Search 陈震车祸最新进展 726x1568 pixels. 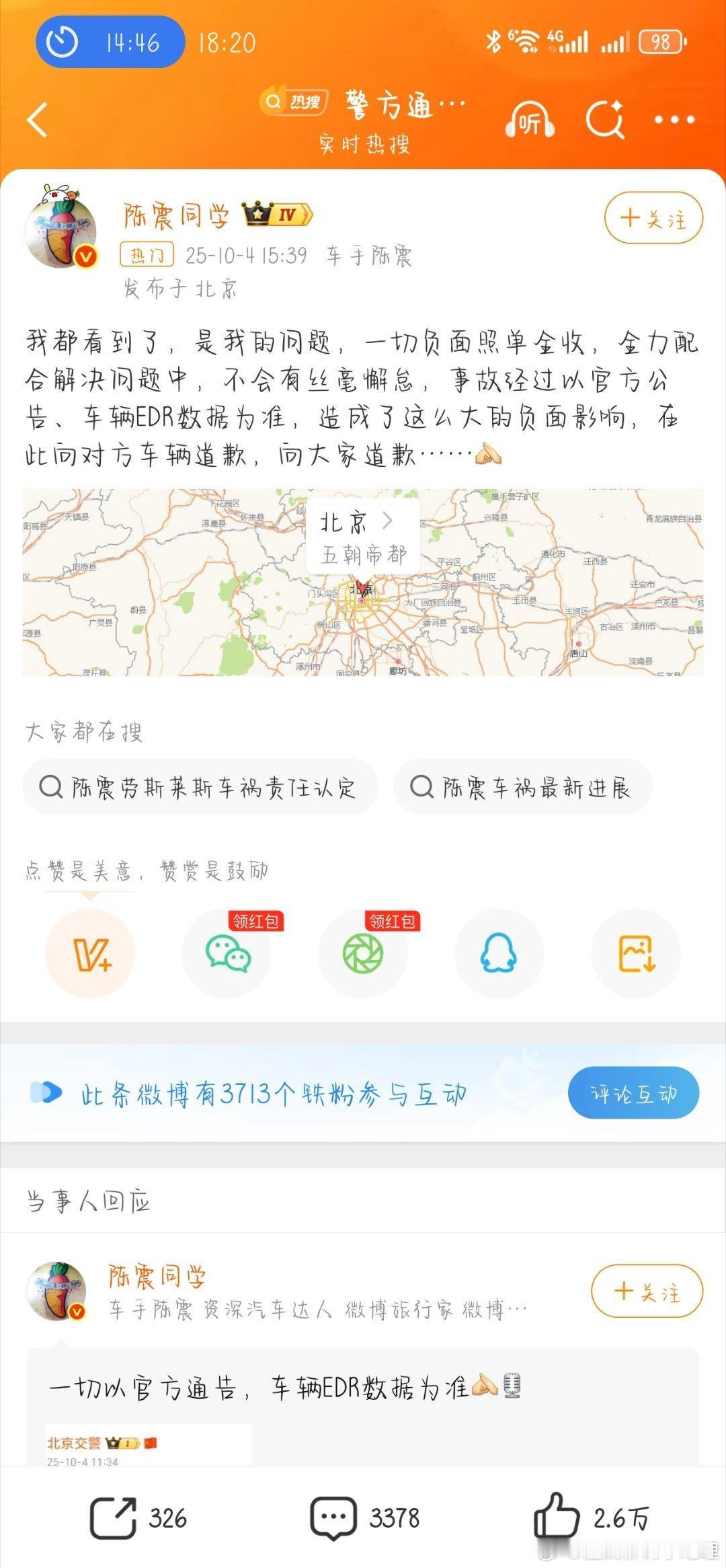pyautogui.click(x=522, y=787)
